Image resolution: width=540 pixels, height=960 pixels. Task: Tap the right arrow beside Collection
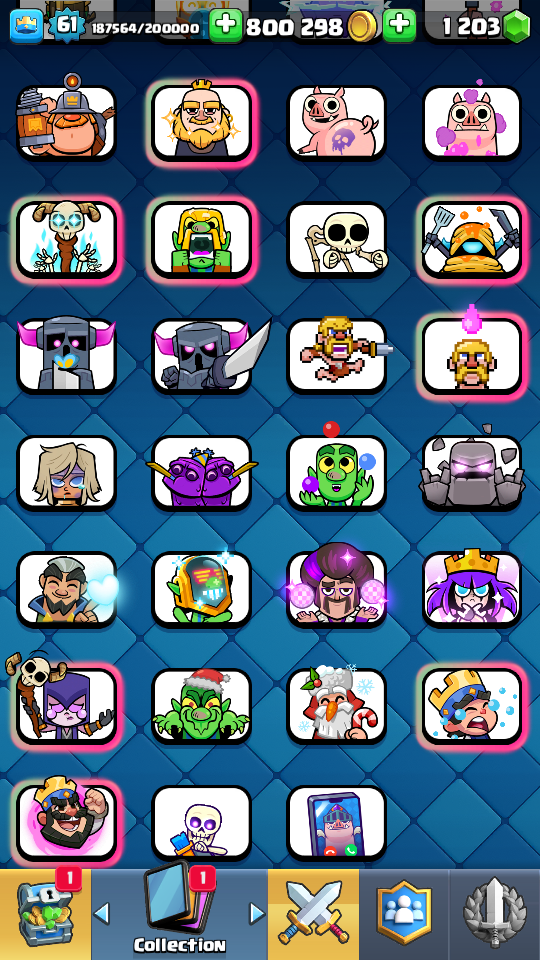pyautogui.click(x=258, y=913)
